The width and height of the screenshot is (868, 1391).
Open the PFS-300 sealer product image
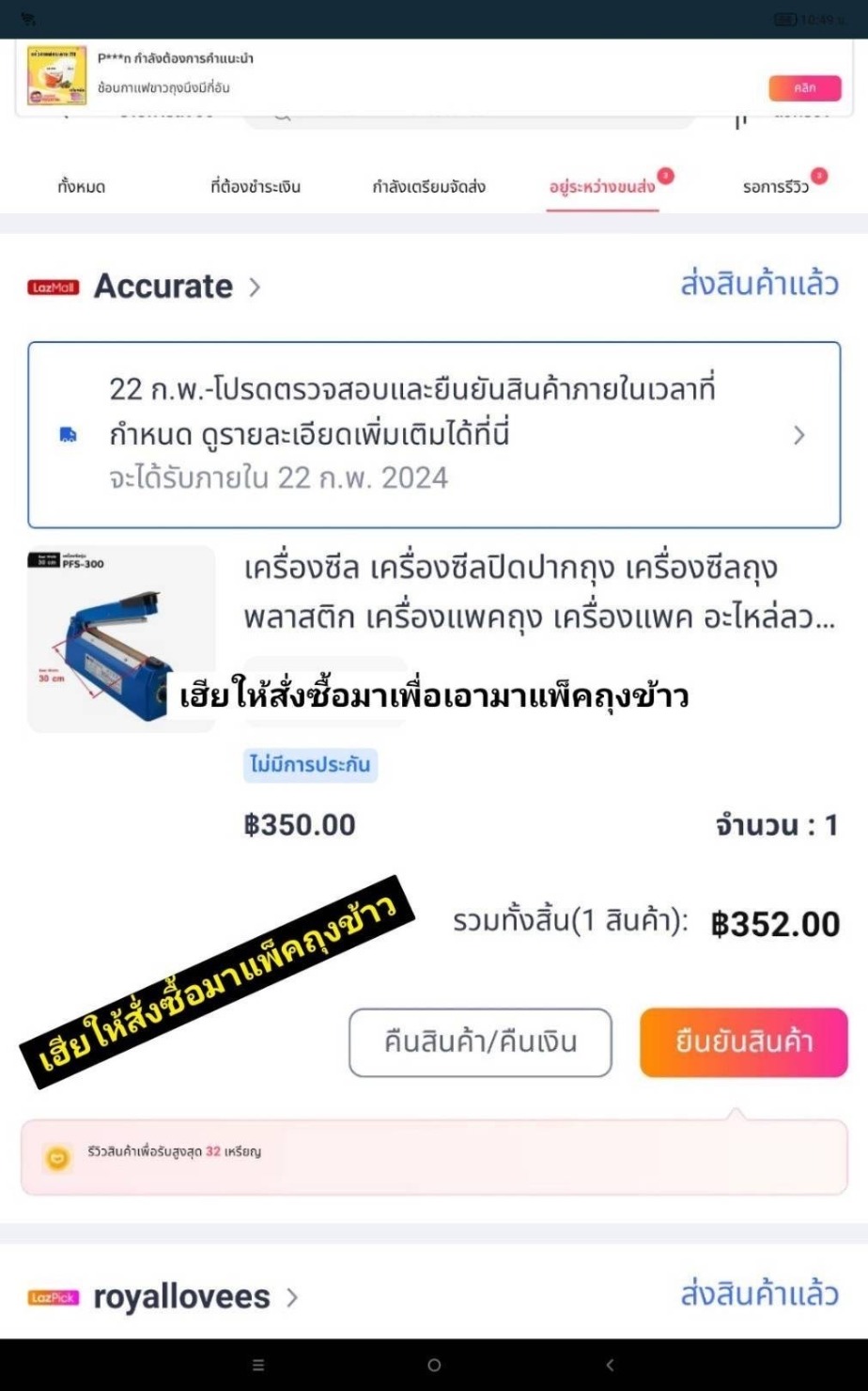point(120,638)
